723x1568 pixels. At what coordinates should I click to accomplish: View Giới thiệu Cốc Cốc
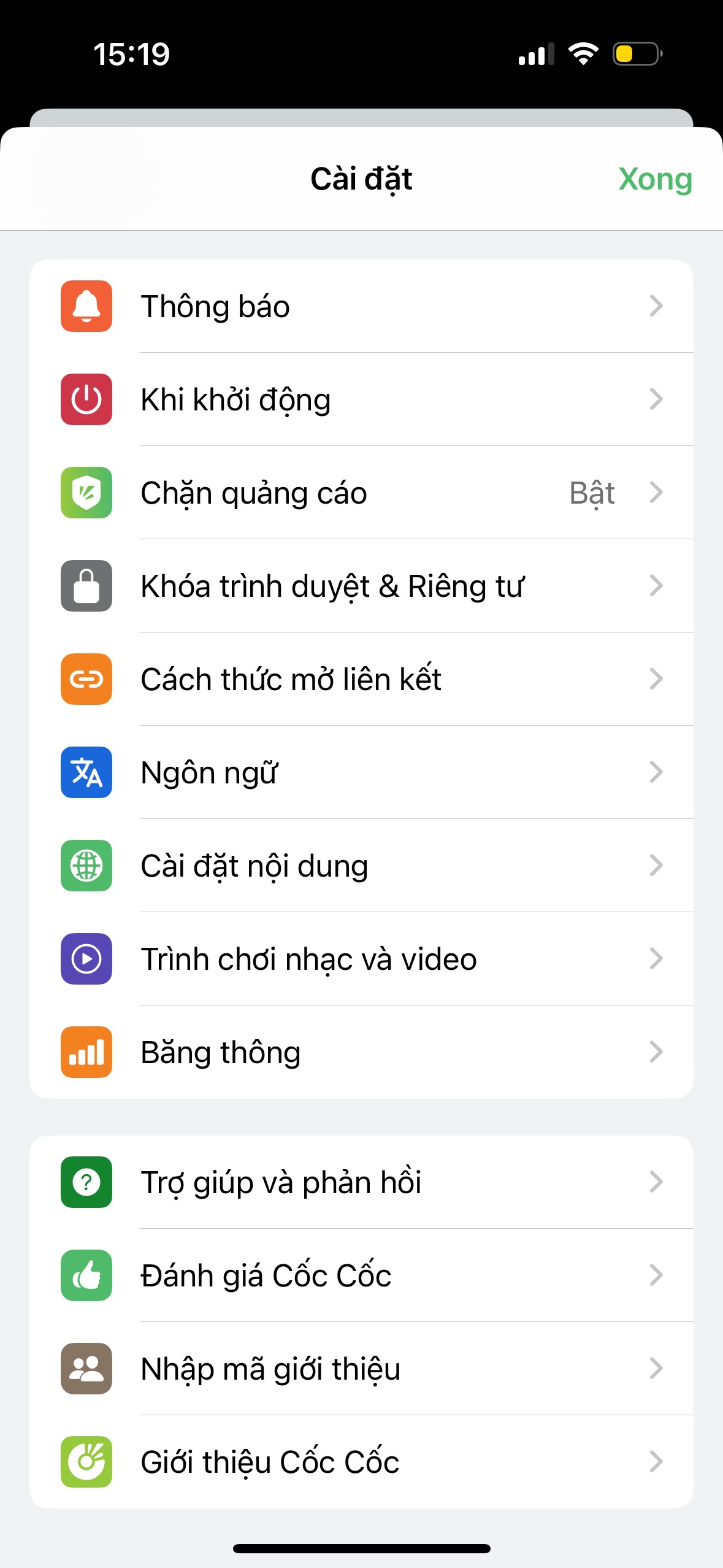click(362, 1462)
